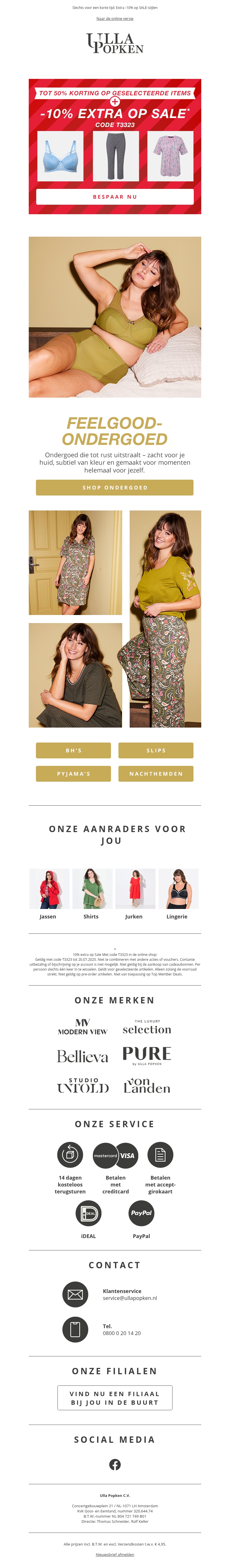Screen dimensions: 230x1568
Task: Unsubscribe via Nieuwsbrief afmelden
Action: 114,1554
